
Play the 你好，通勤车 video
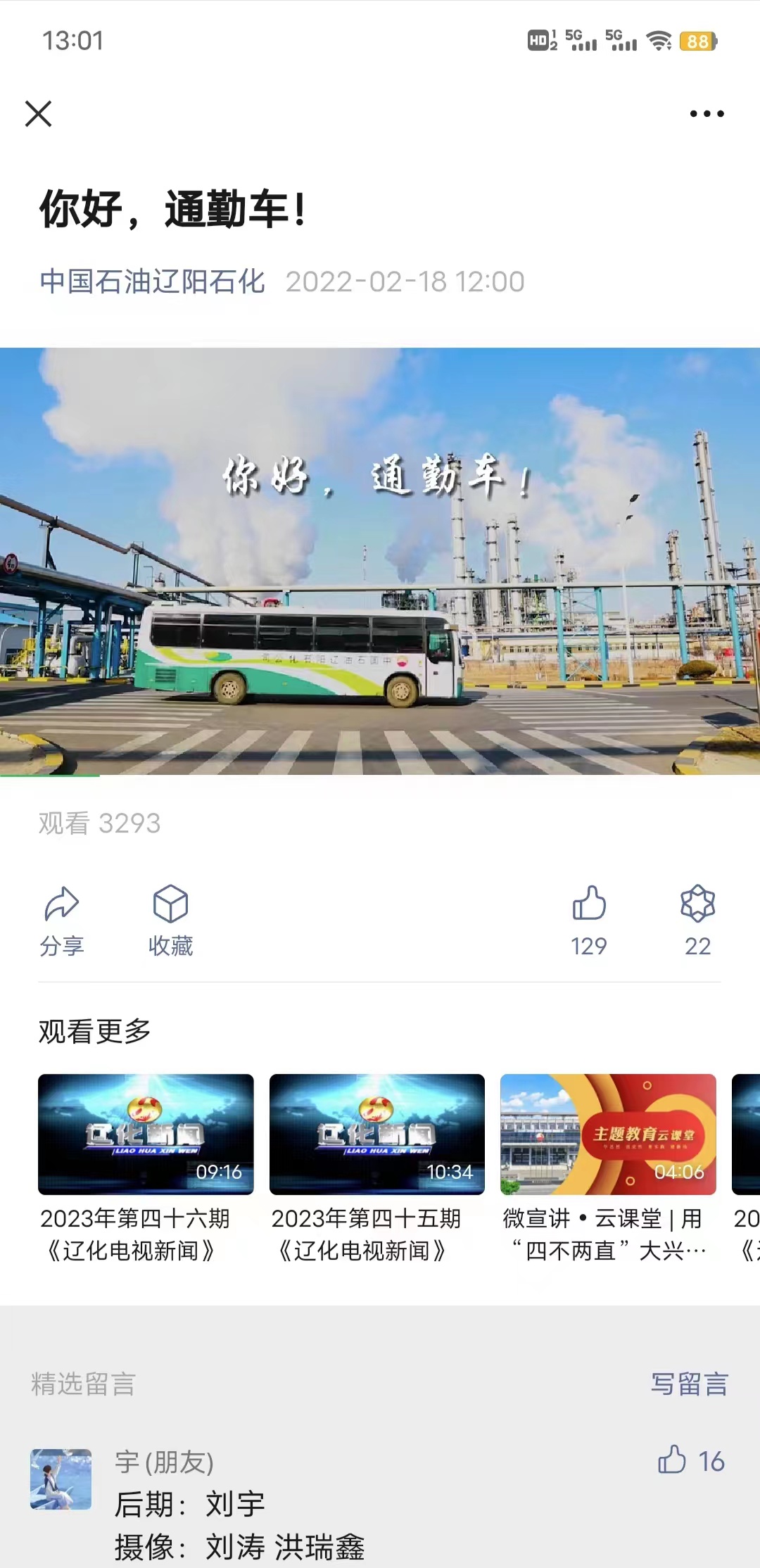pos(380,562)
